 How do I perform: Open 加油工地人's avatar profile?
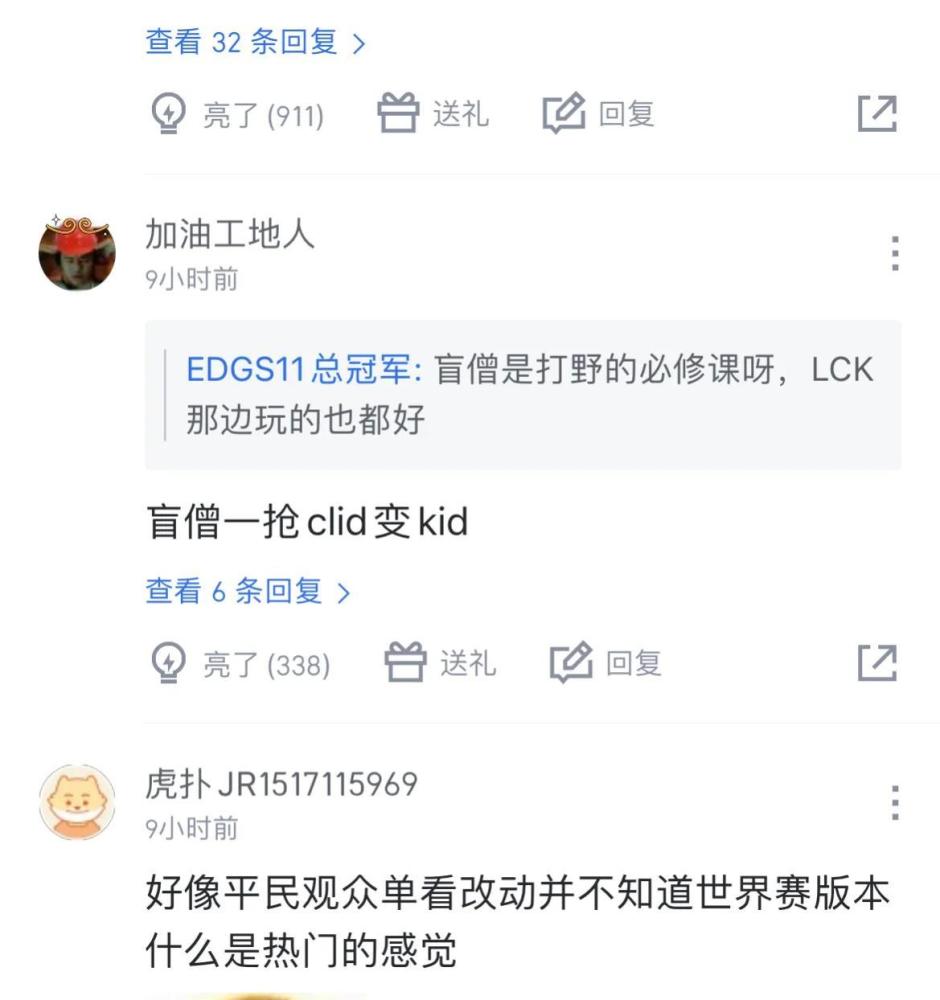click(77, 251)
